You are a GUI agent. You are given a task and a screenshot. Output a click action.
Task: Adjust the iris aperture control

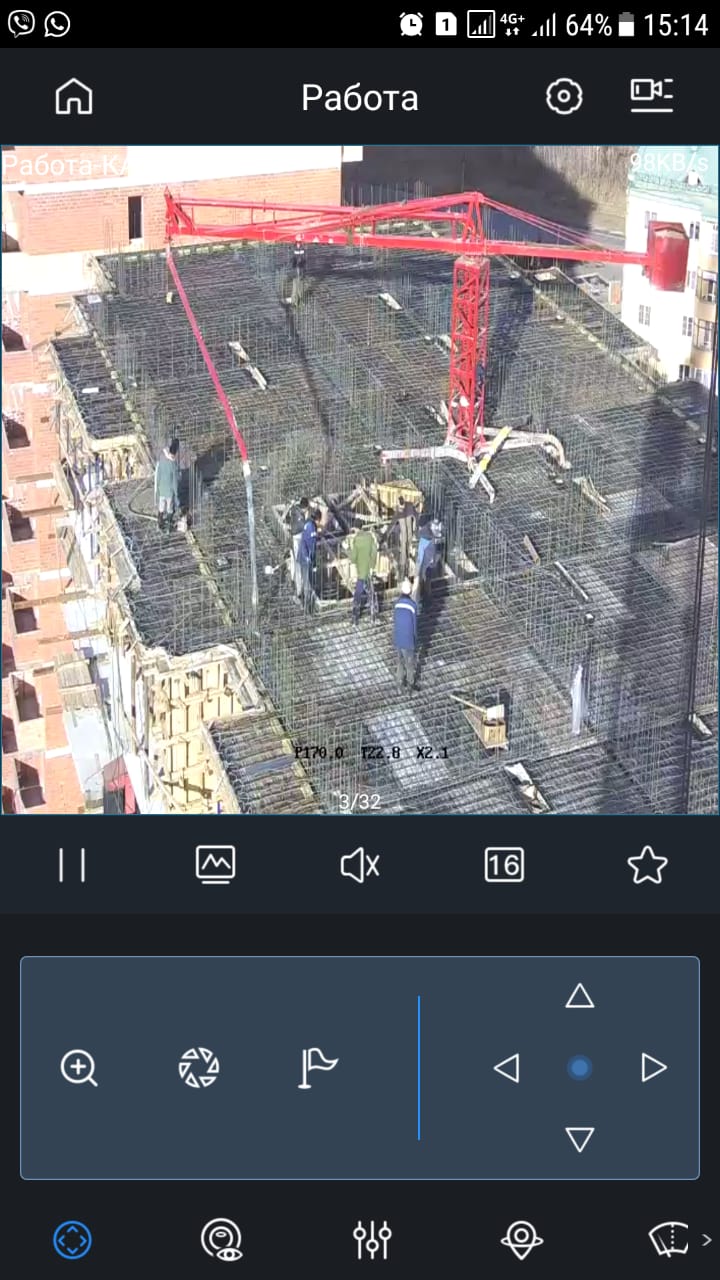(199, 1068)
